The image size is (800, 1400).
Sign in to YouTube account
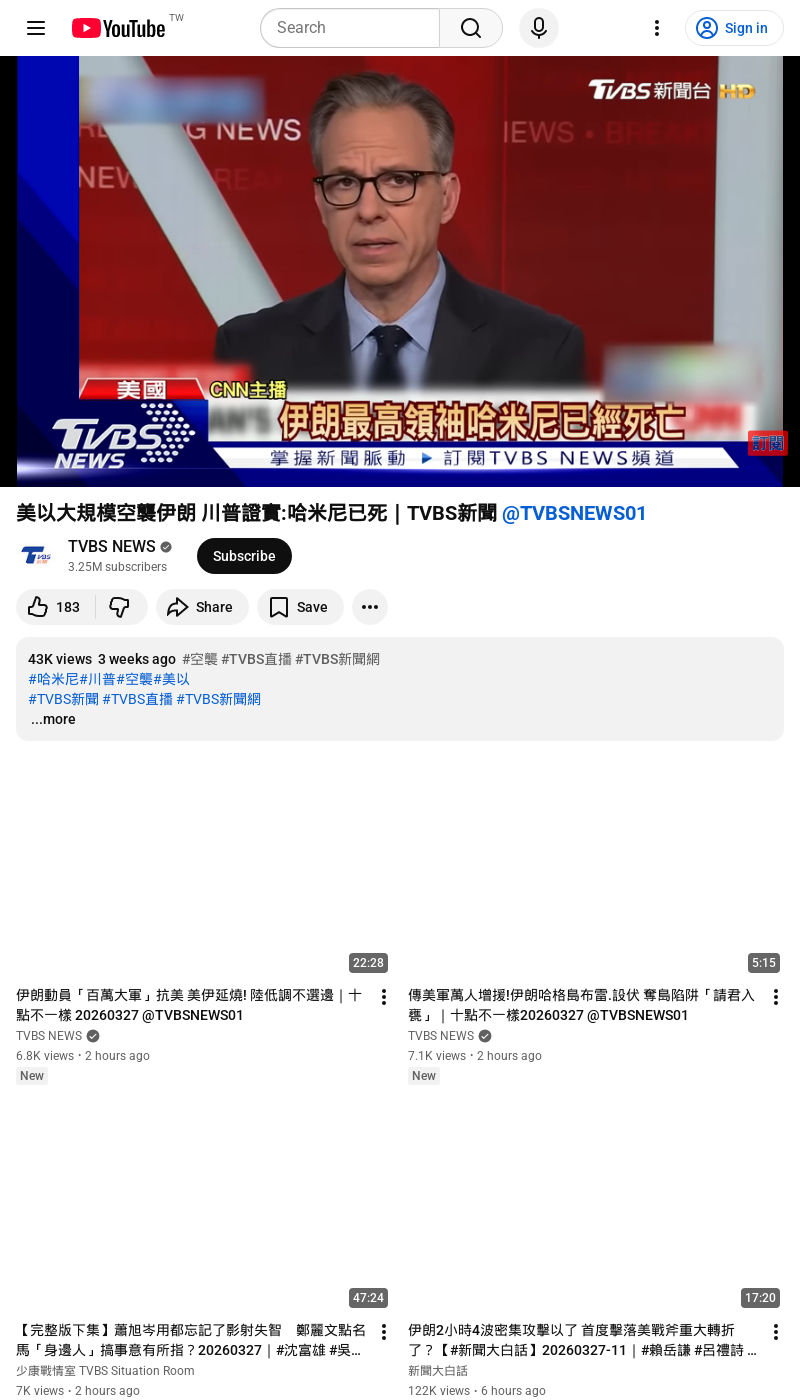(x=734, y=28)
